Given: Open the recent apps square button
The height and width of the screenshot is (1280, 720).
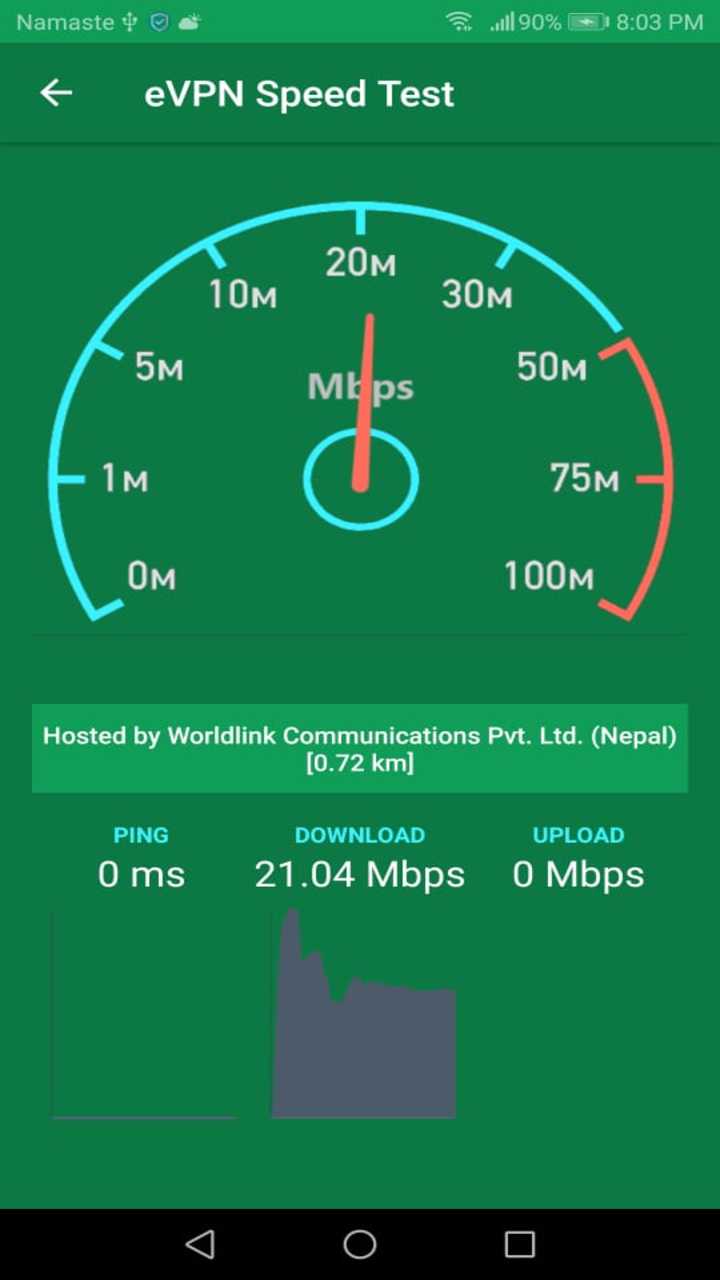Looking at the screenshot, I should 518,1244.
